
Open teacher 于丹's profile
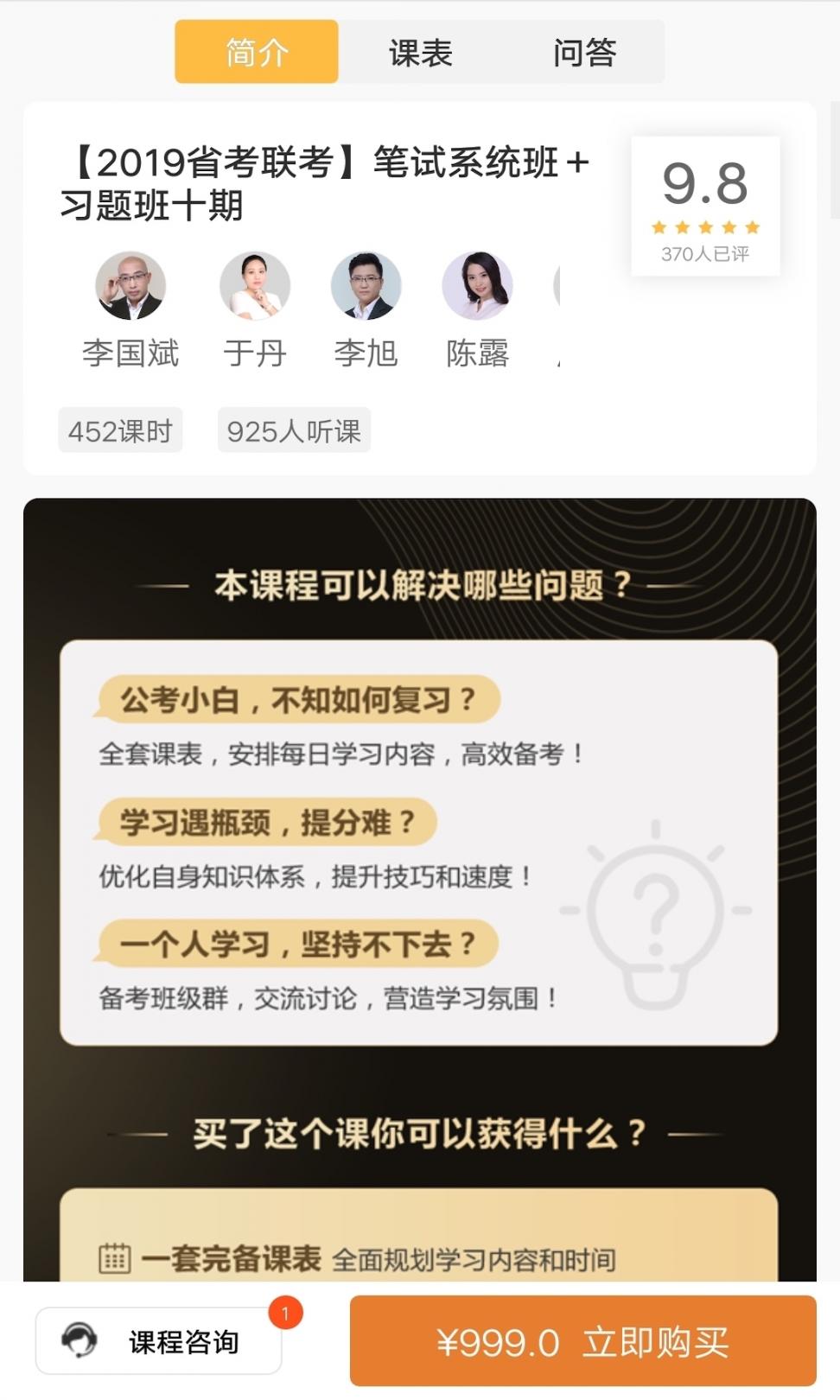pyautogui.click(x=254, y=286)
